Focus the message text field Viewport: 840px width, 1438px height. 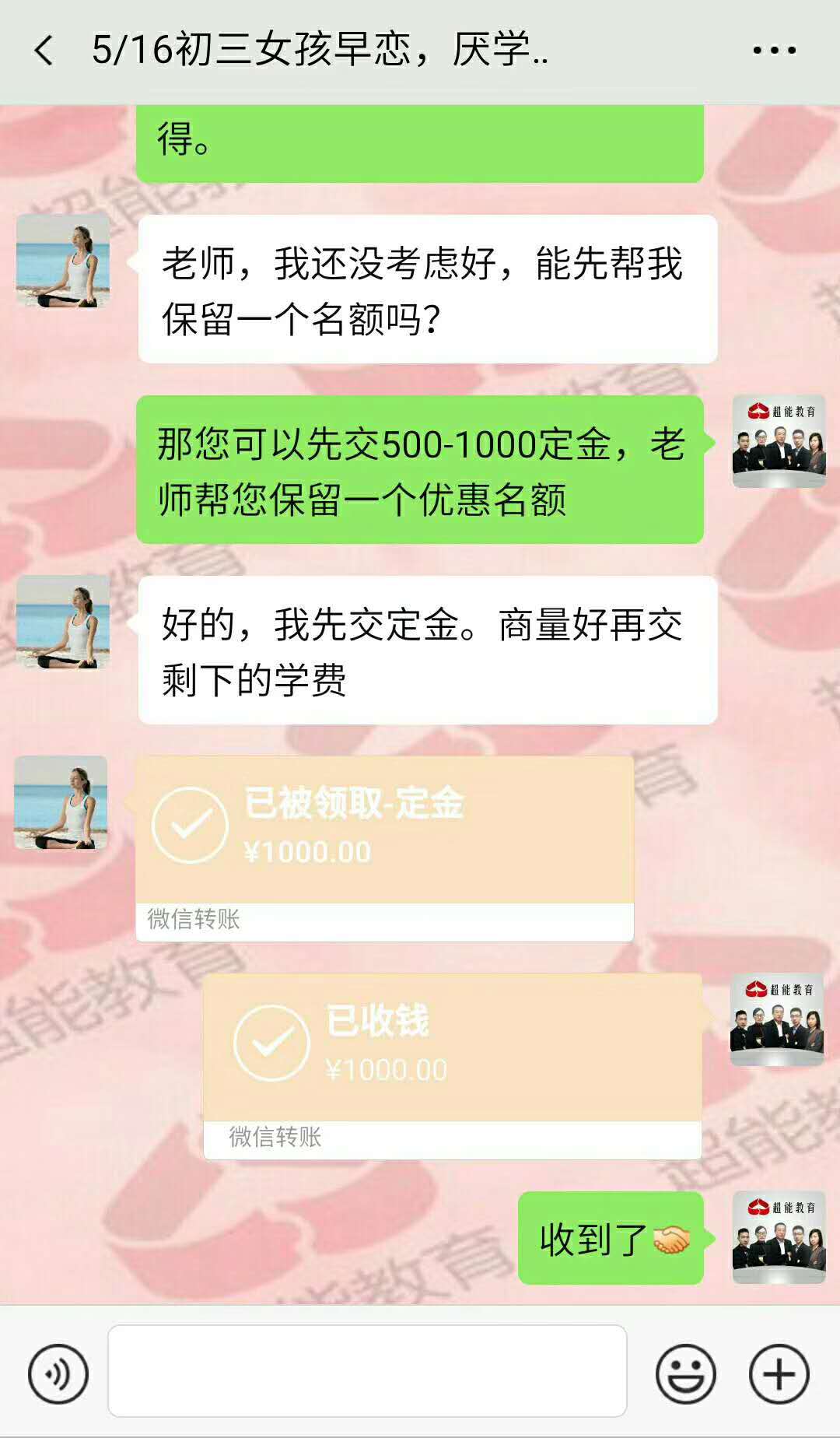pos(367,1371)
